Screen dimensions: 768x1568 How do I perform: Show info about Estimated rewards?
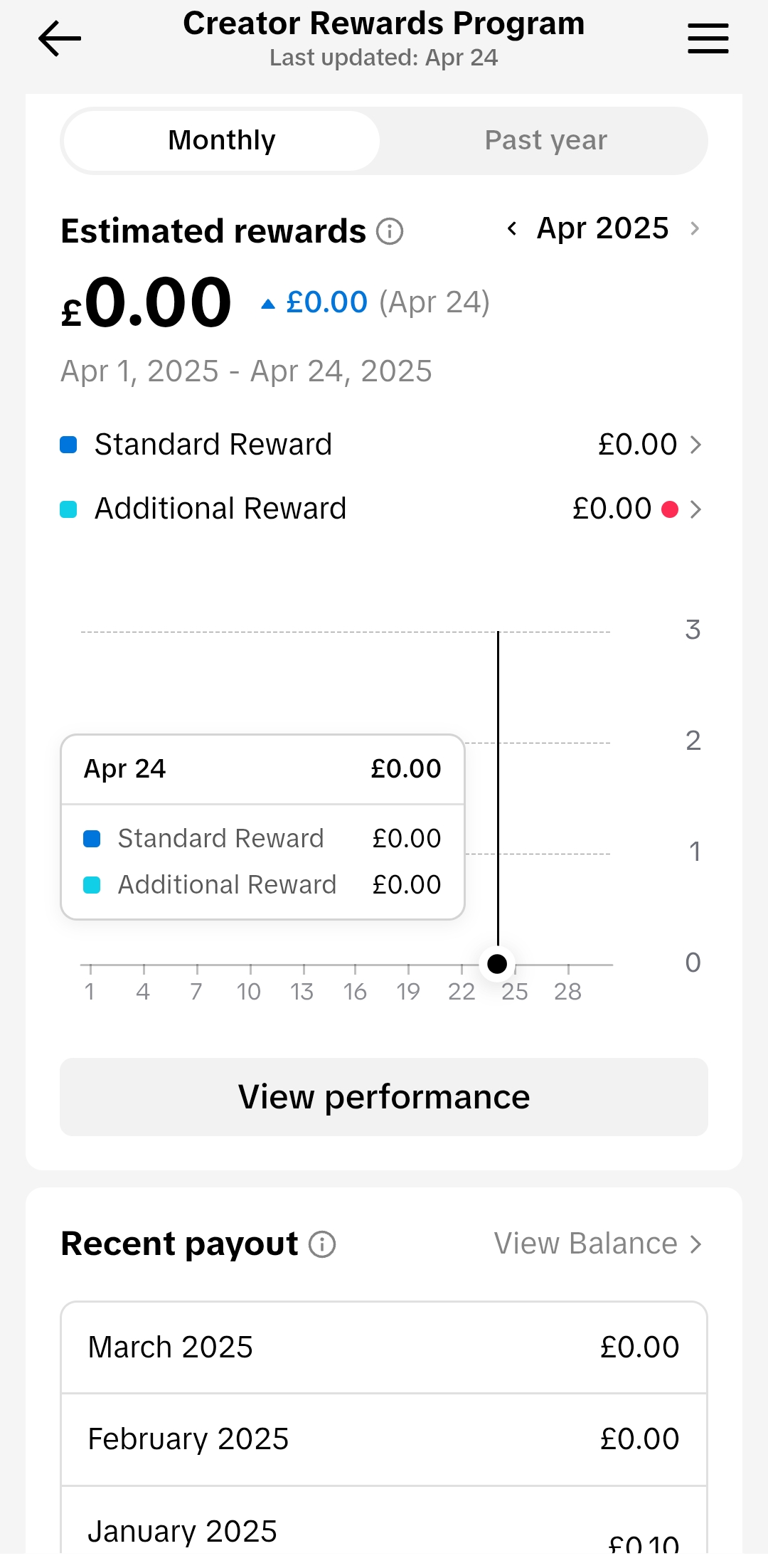(390, 231)
